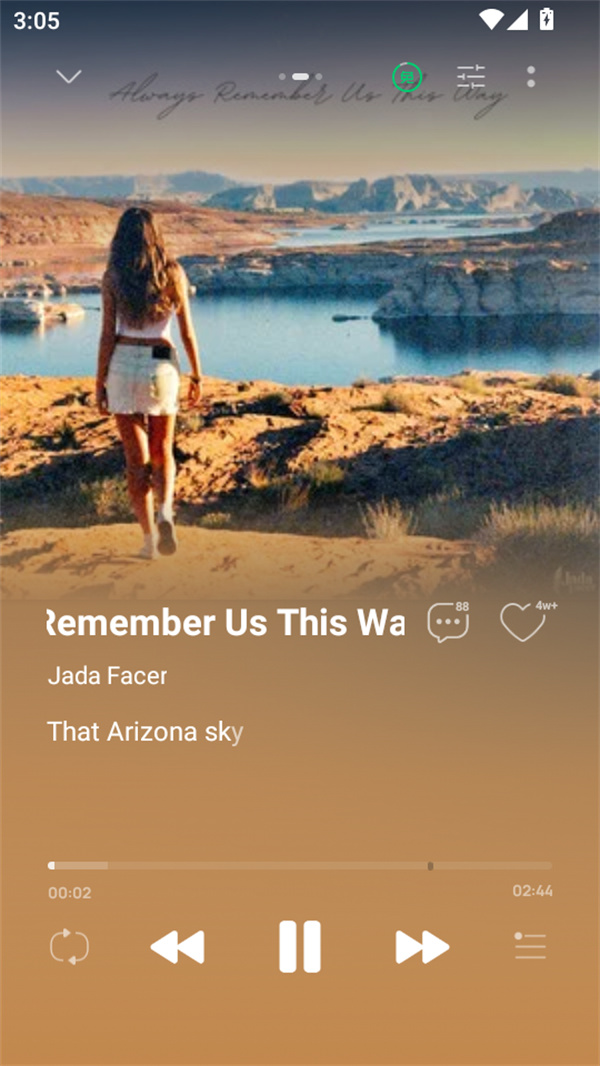Tap the lyric line That Arizona sky
Screen dimensions: 600x1066
pyautogui.click(x=145, y=732)
